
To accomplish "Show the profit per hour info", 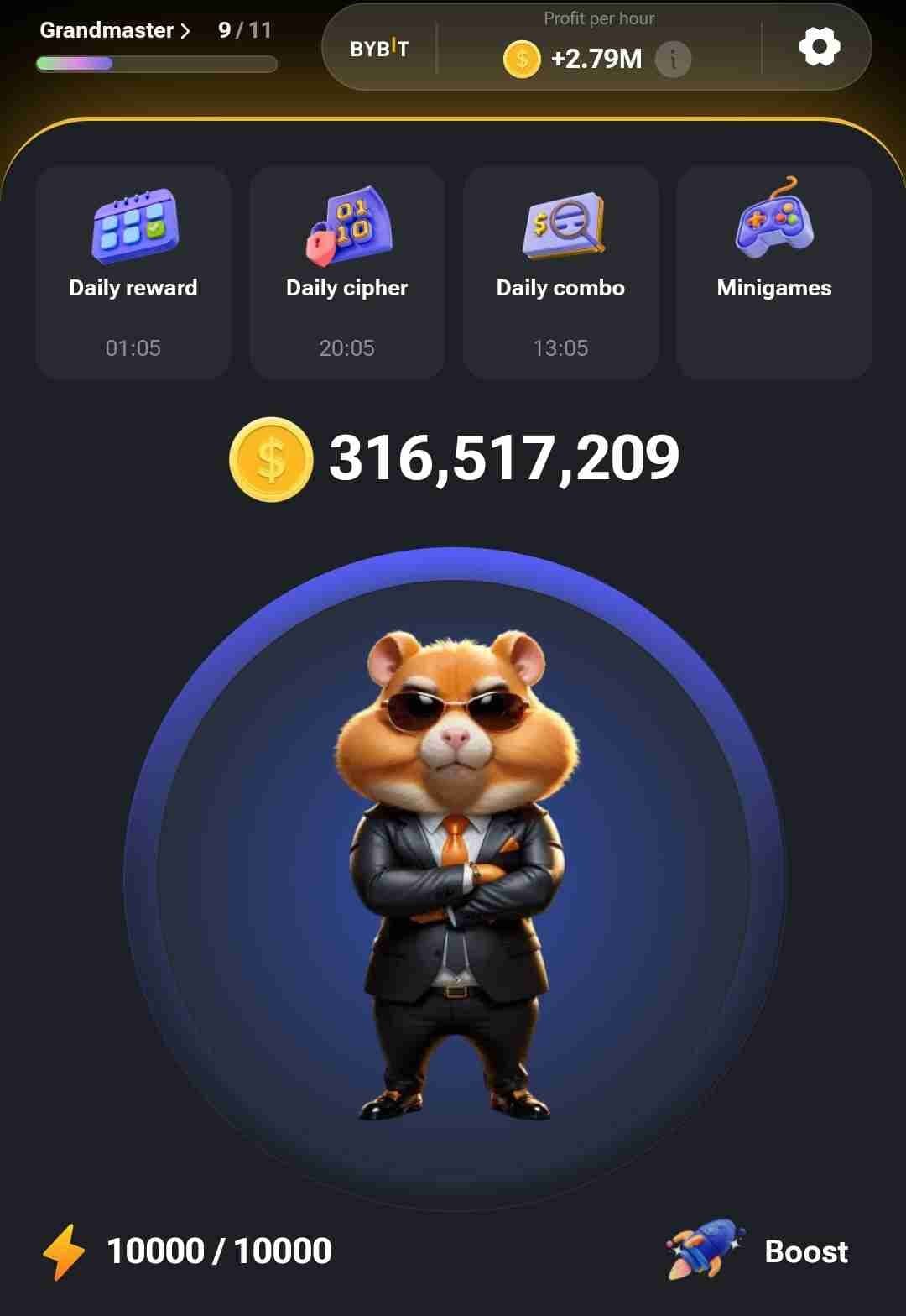I will 673,60.
